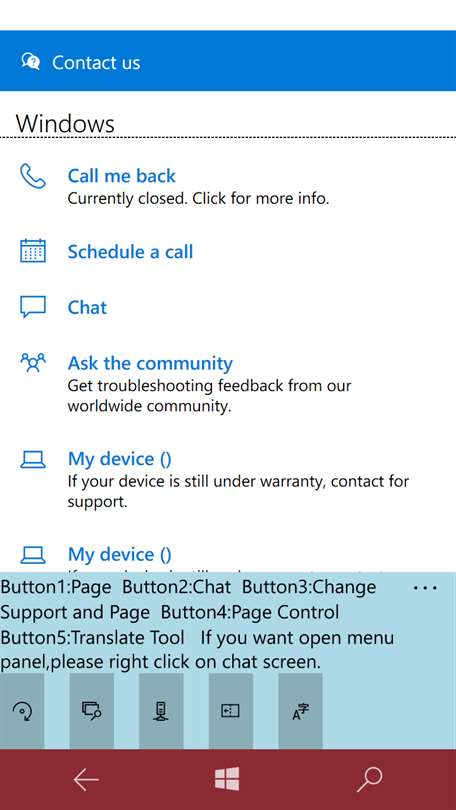Screen dimensions: 456x810
Task: Open the three-dot overflow menu
Action: [426, 588]
